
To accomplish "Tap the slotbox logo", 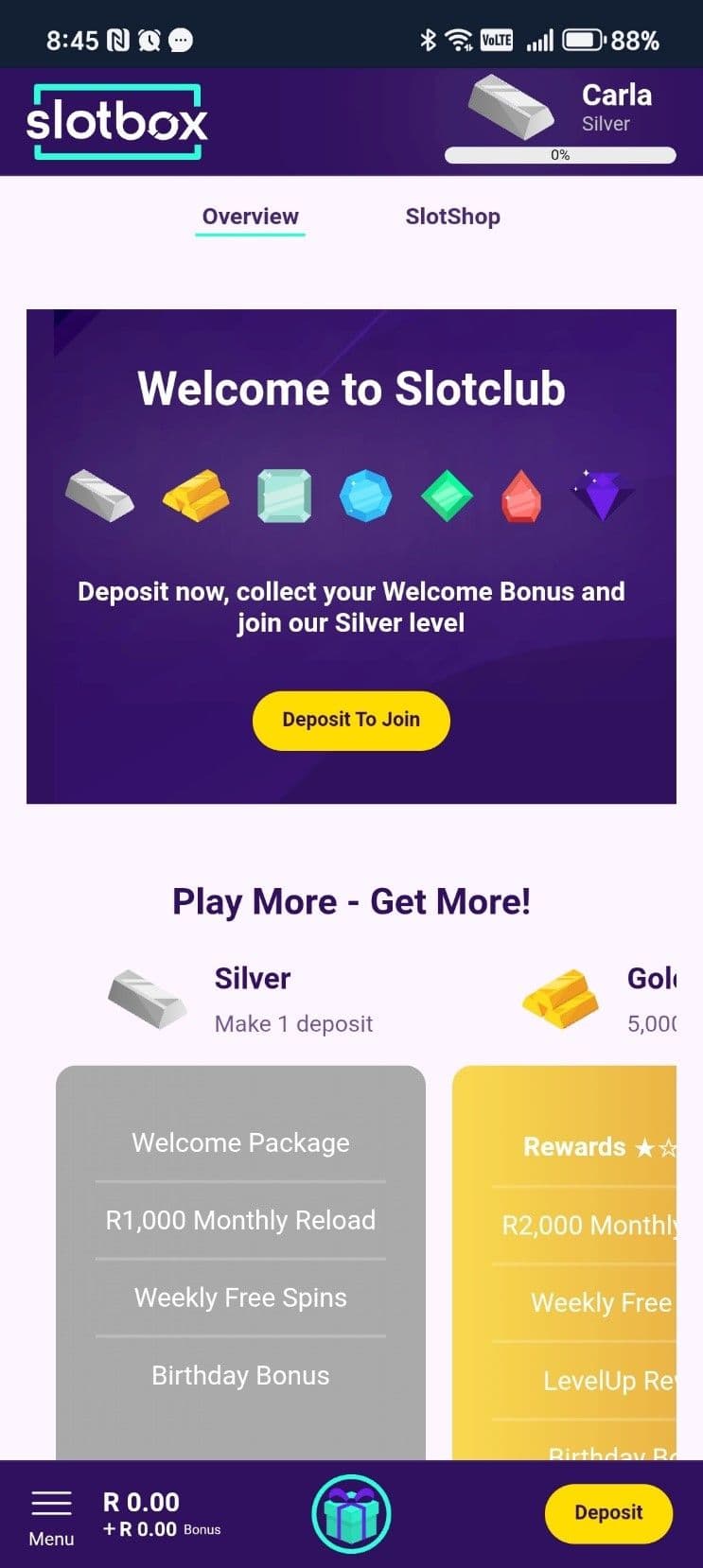I will point(116,121).
